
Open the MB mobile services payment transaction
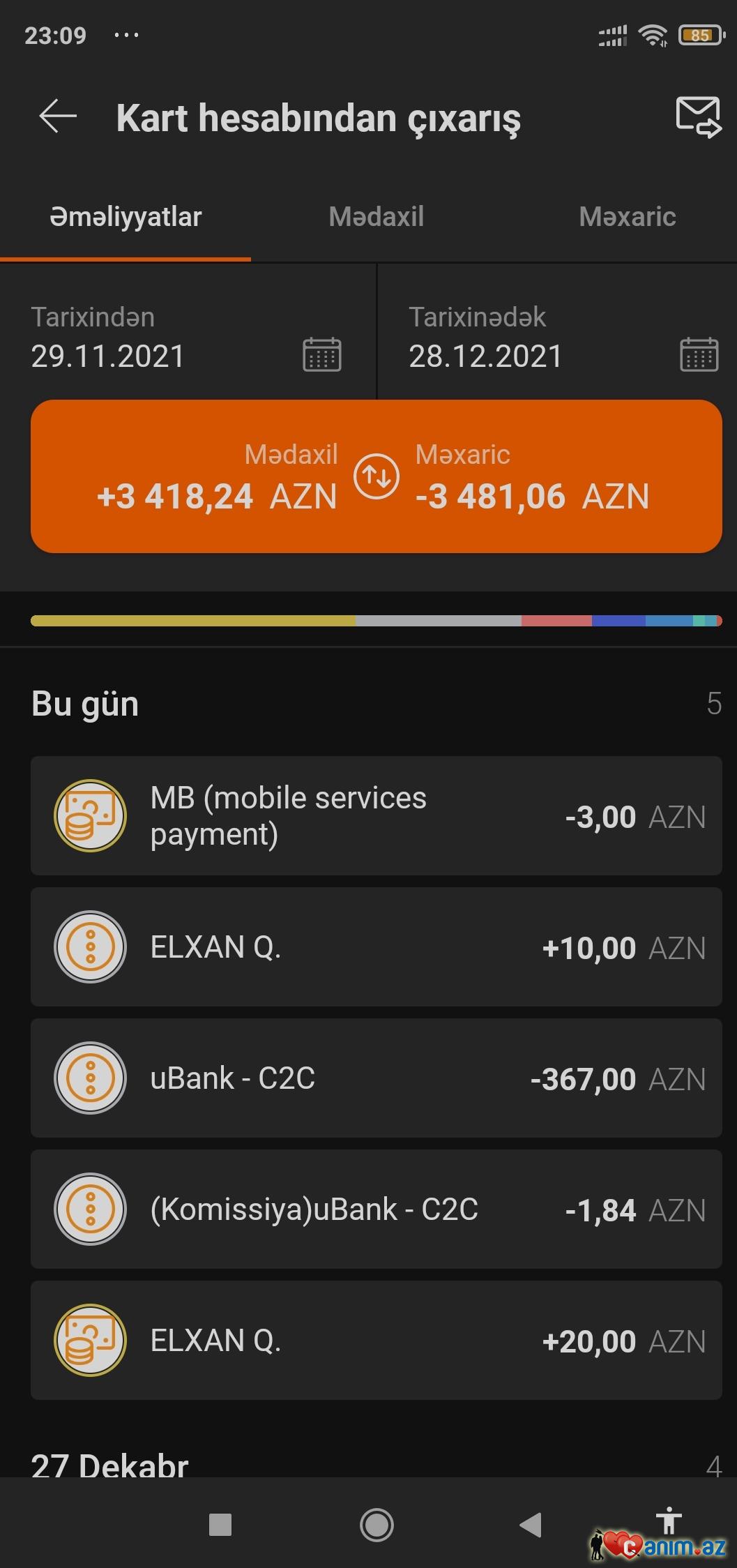click(x=376, y=815)
